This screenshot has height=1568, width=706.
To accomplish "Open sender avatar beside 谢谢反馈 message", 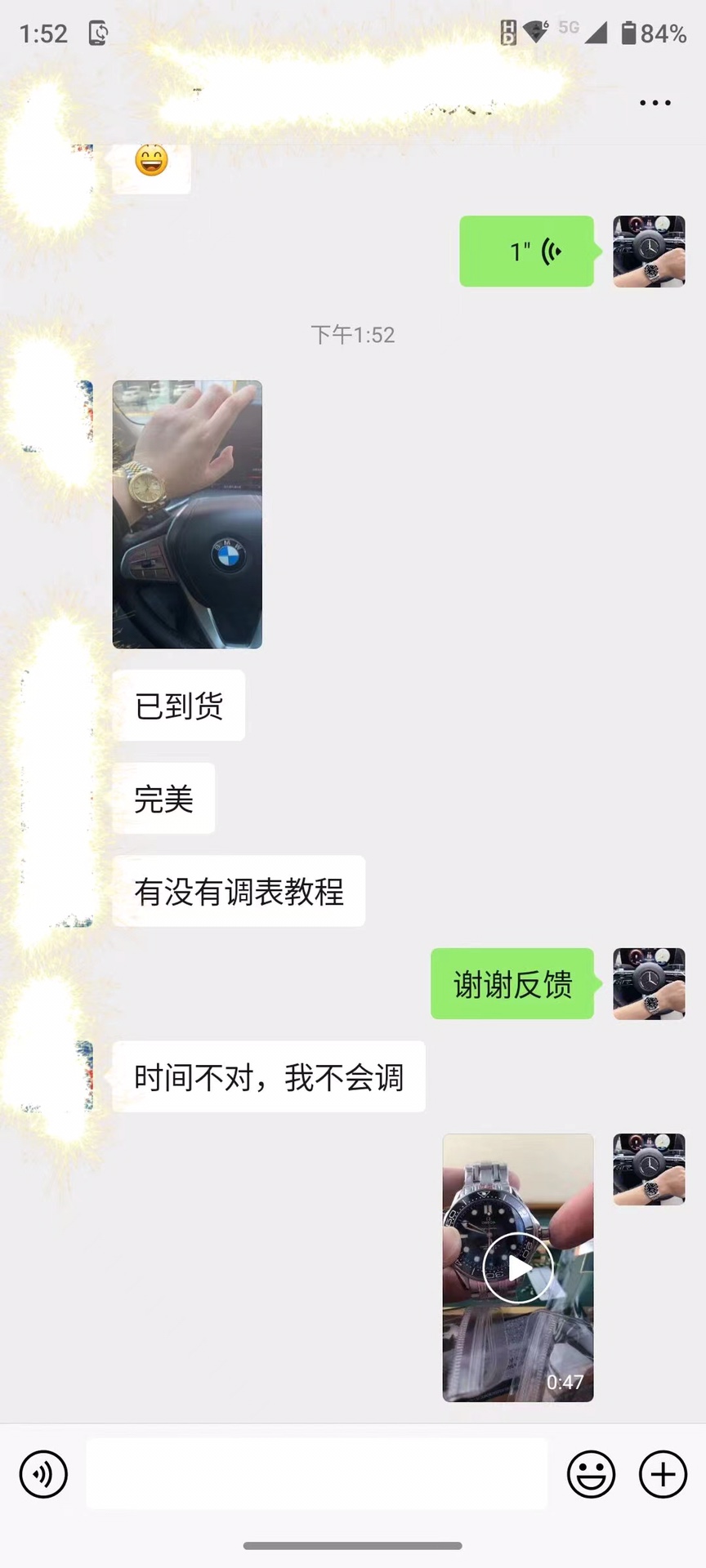I will (649, 983).
